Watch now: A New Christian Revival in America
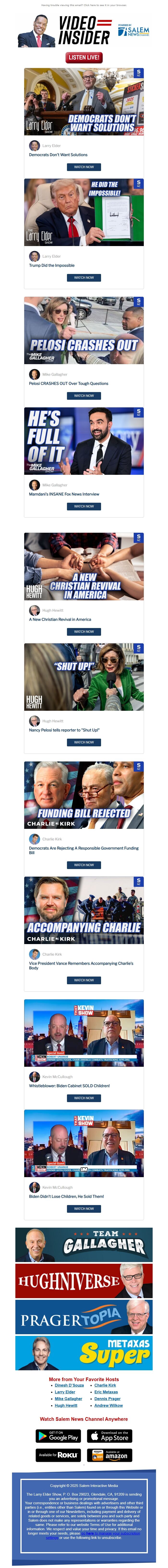Image resolution: width=168 pixels, height=1568 pixels. pos(84,632)
